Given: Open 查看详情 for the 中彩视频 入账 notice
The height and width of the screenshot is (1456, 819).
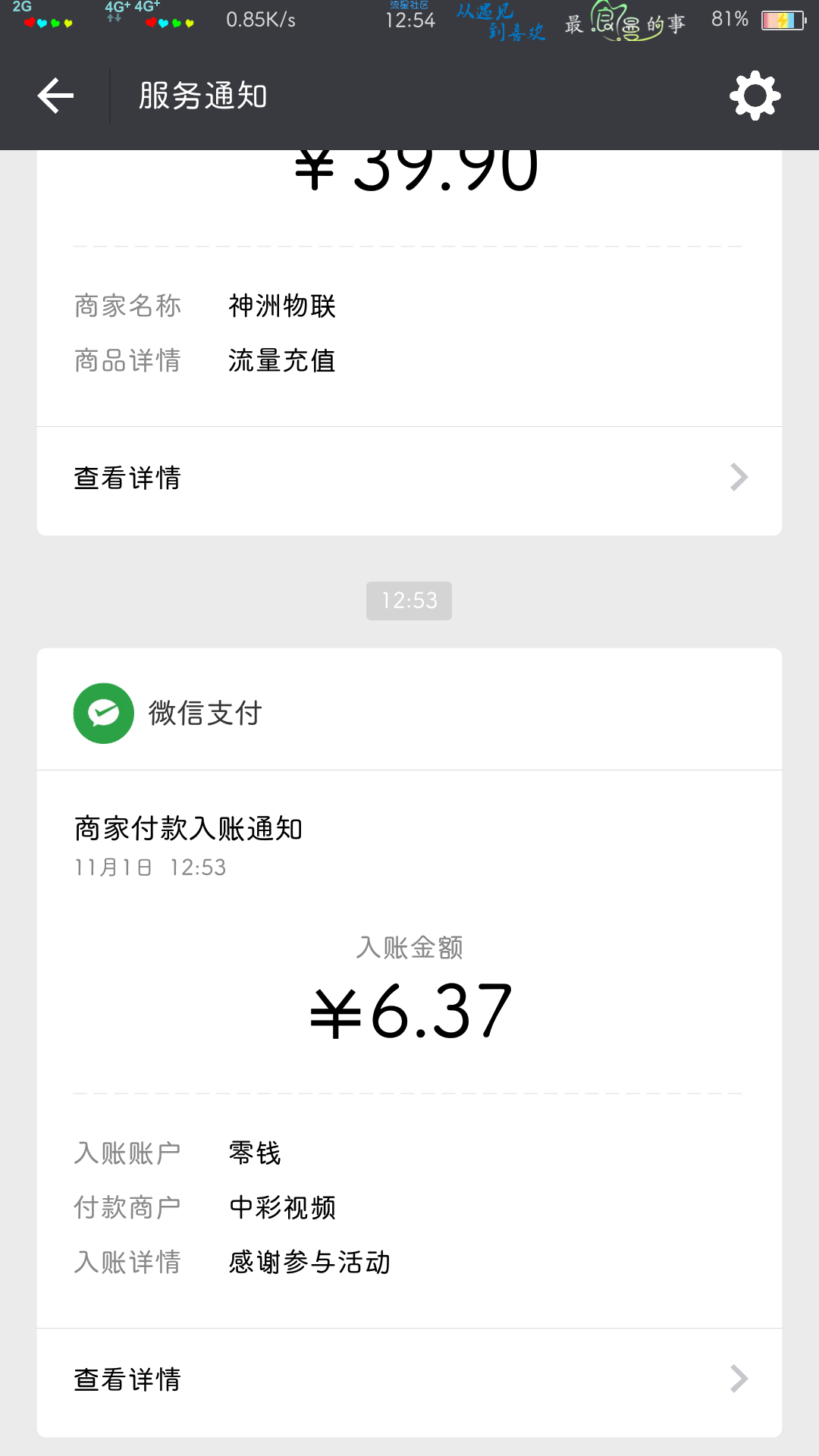Looking at the screenshot, I should [x=409, y=1379].
